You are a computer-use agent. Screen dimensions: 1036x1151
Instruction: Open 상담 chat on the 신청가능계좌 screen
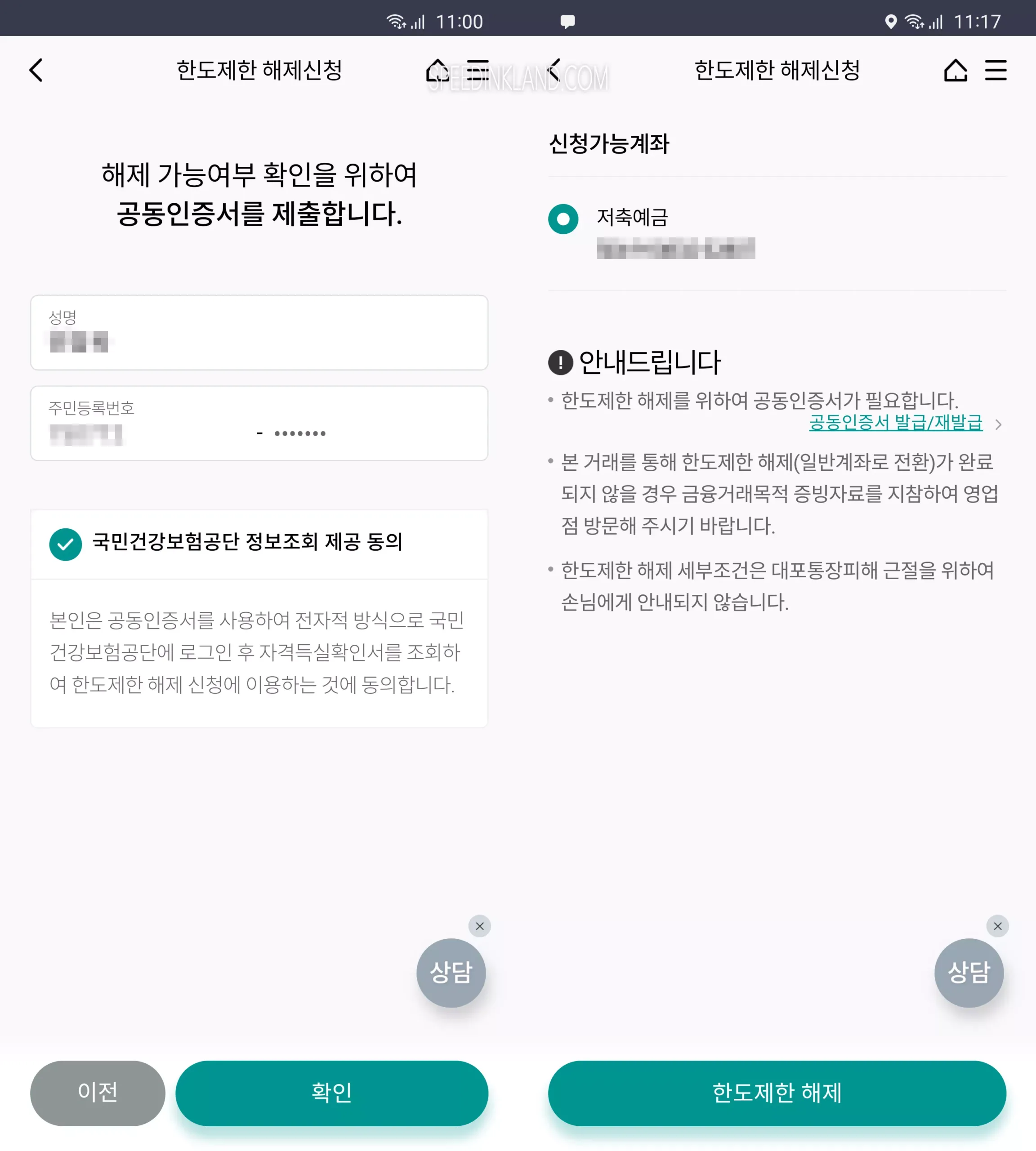pos(968,972)
